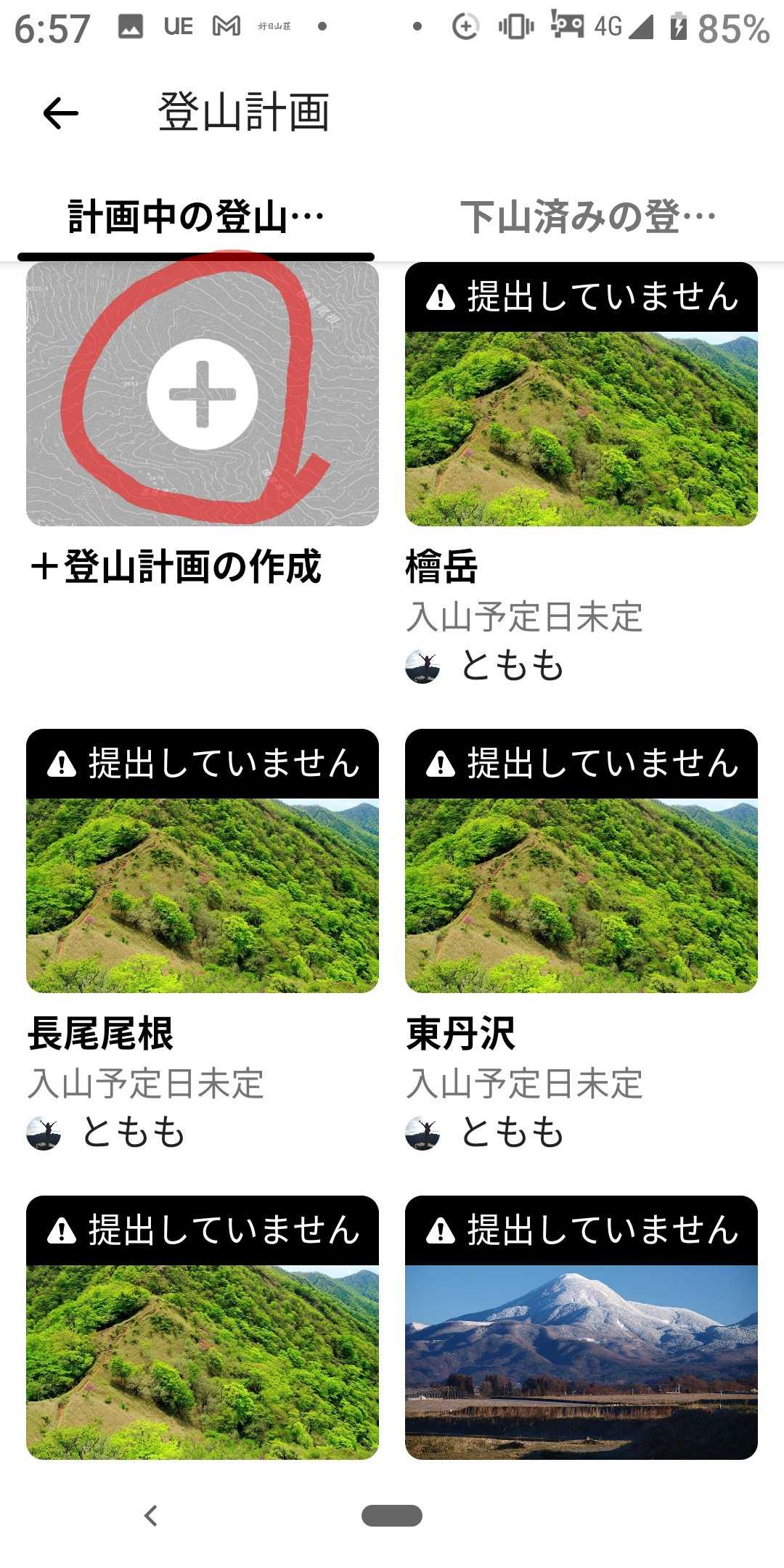Tap the home pill in the navigation bar
The image size is (784, 1568).
(392, 1516)
